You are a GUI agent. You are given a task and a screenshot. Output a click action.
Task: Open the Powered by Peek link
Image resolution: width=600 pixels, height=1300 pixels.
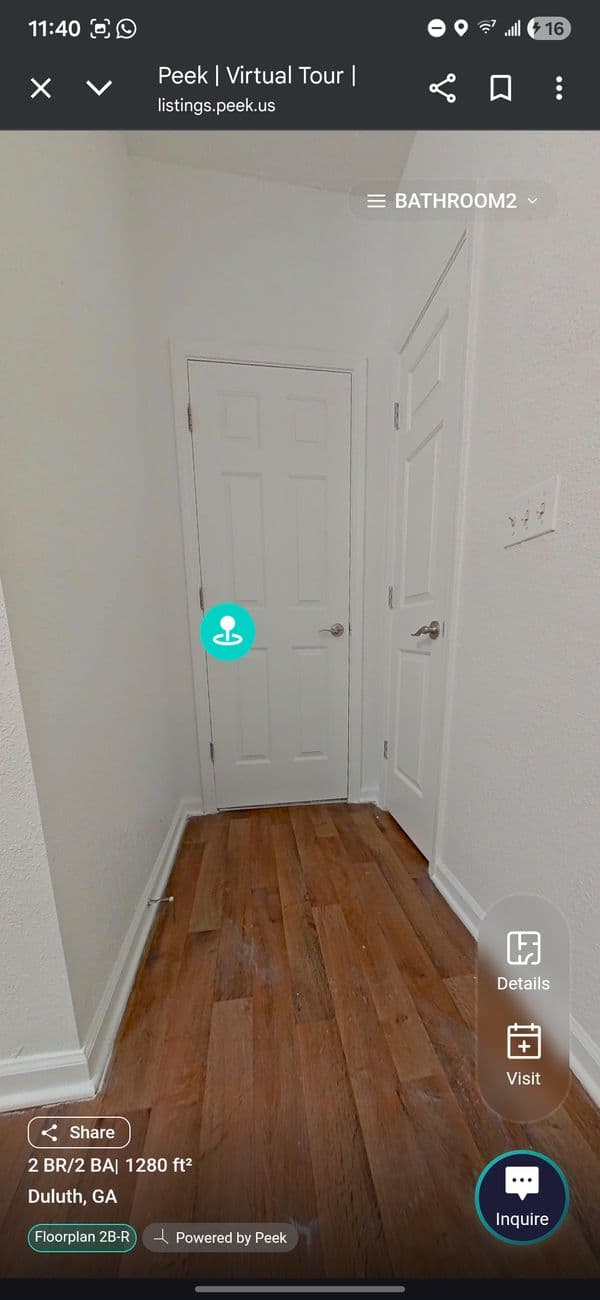(220, 1237)
